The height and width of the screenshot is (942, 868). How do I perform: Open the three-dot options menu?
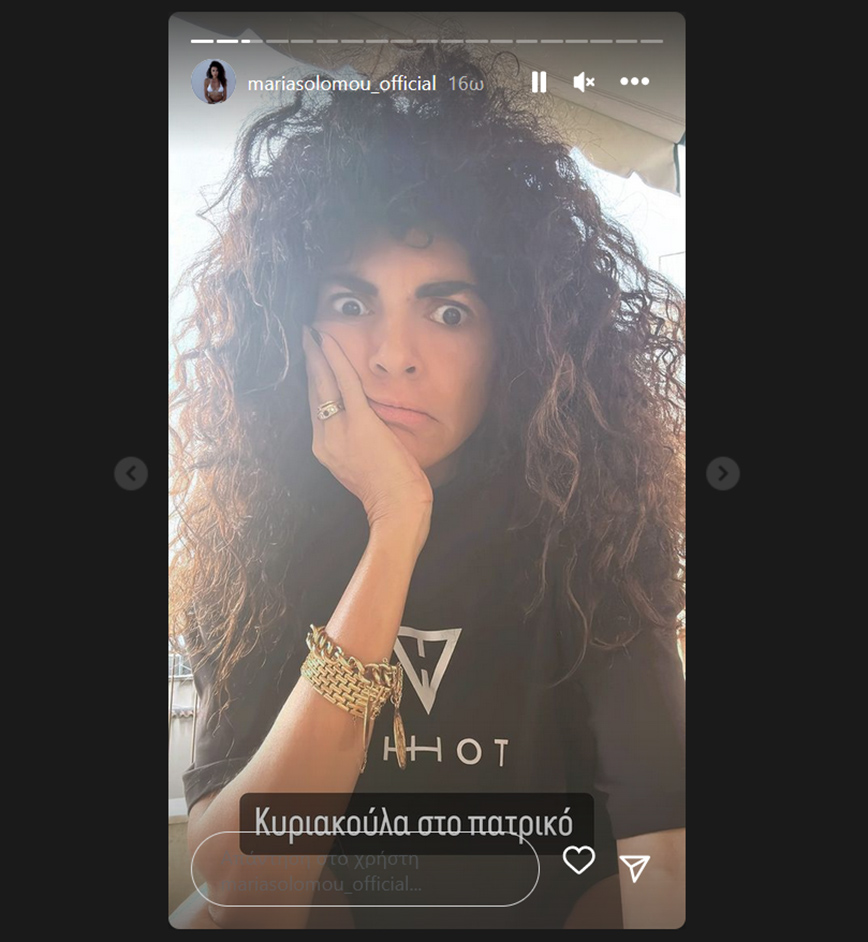635,82
